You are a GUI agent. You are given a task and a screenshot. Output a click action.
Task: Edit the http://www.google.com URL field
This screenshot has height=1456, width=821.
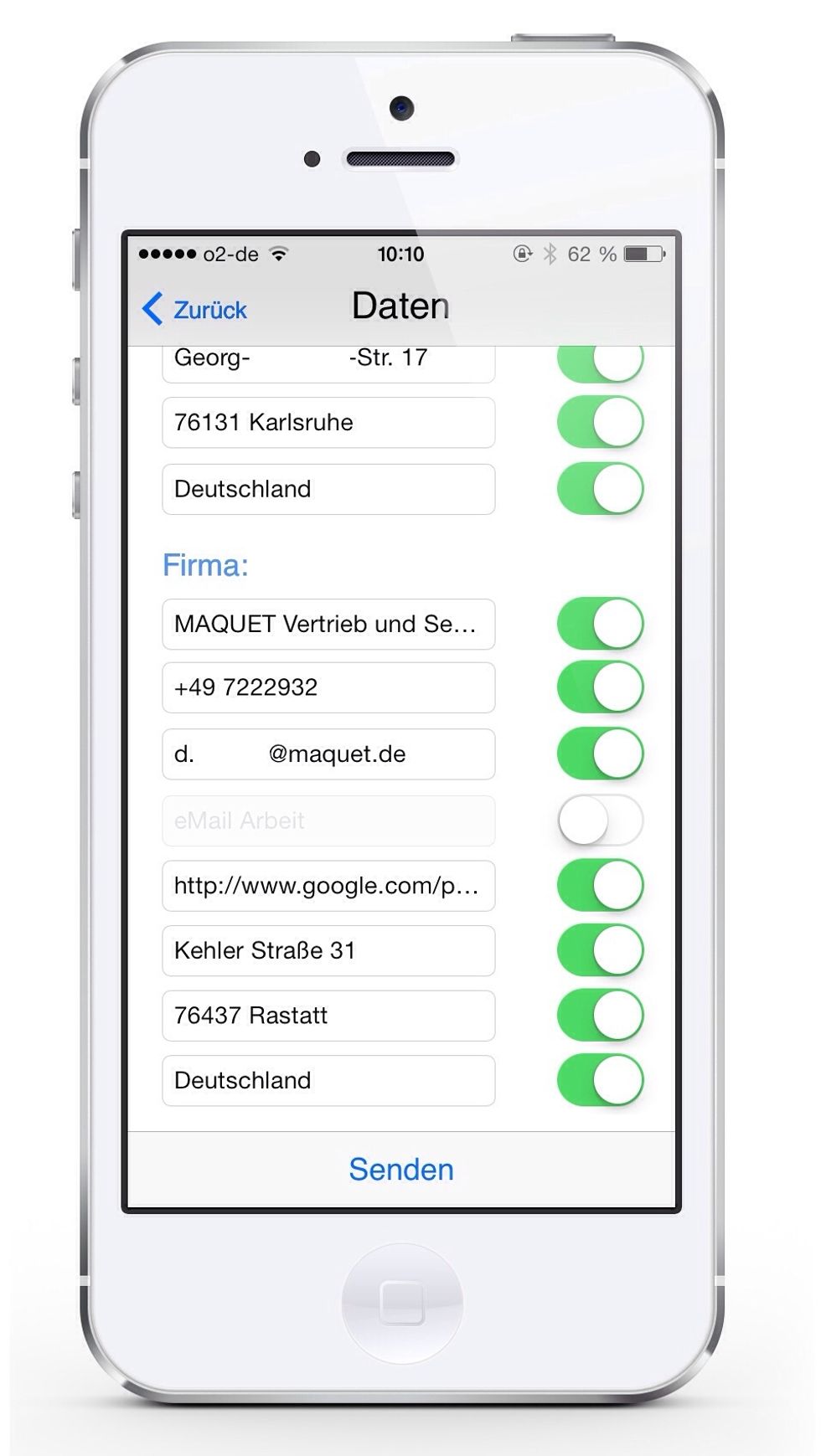tap(328, 886)
